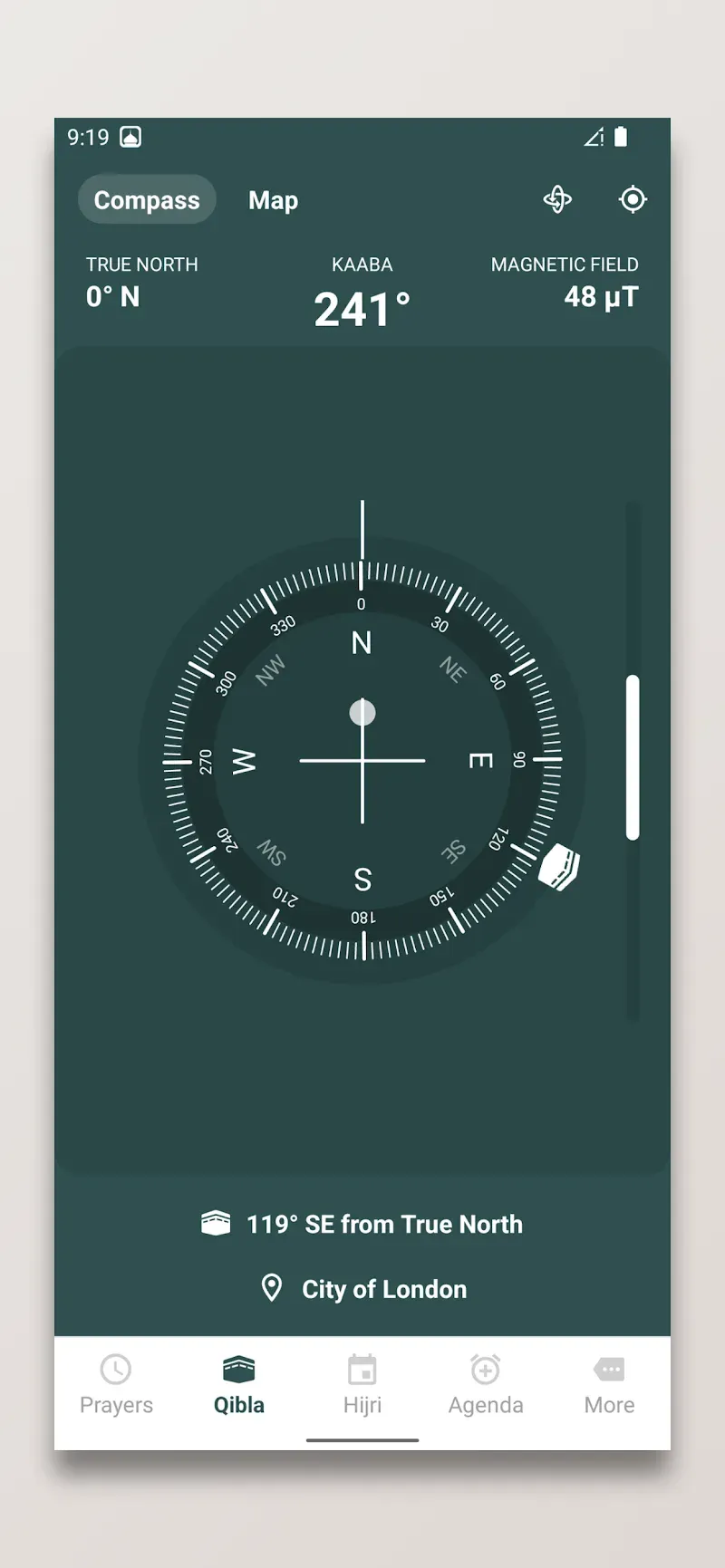Go to the Prayers tab
725x1568 pixels.
click(x=116, y=1385)
